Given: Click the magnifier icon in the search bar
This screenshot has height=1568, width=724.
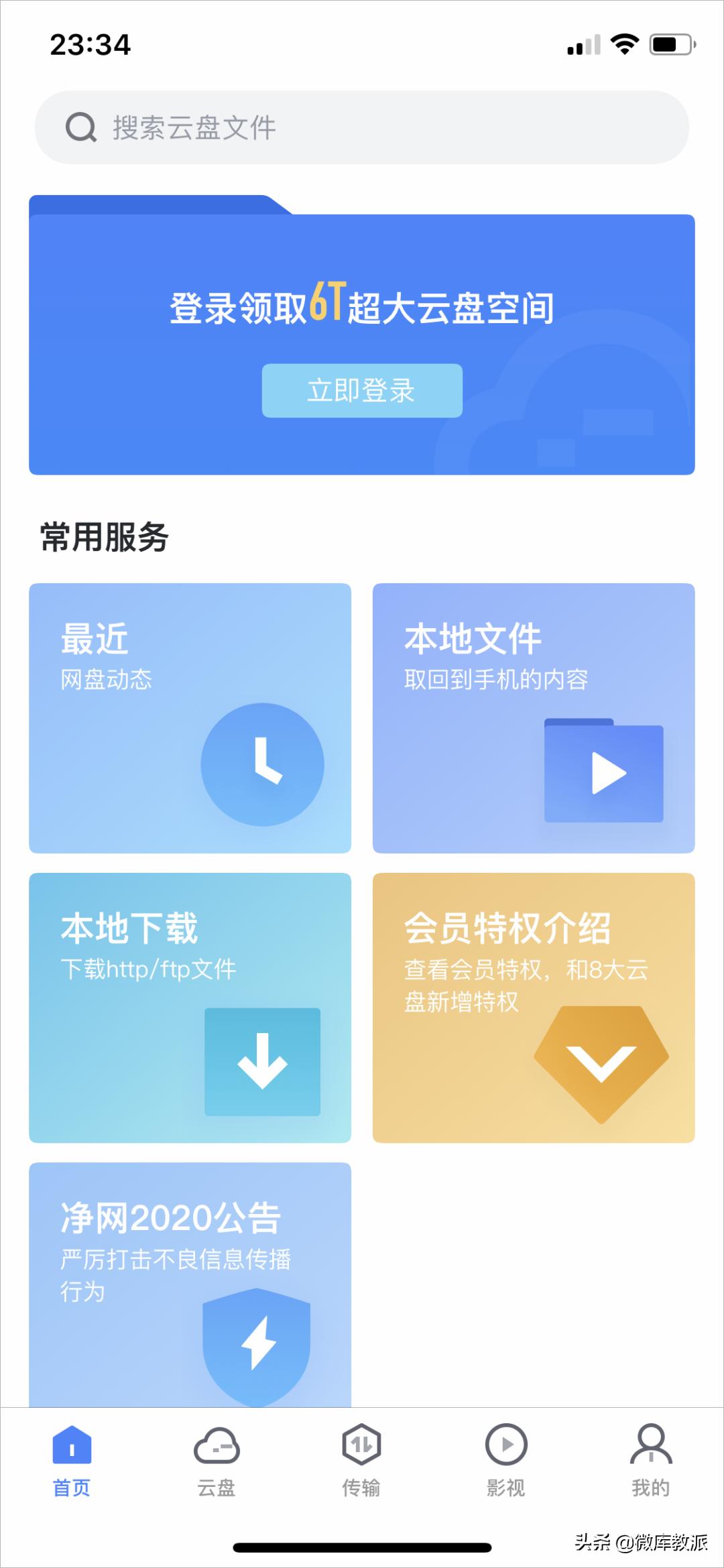Looking at the screenshot, I should tap(80, 127).
